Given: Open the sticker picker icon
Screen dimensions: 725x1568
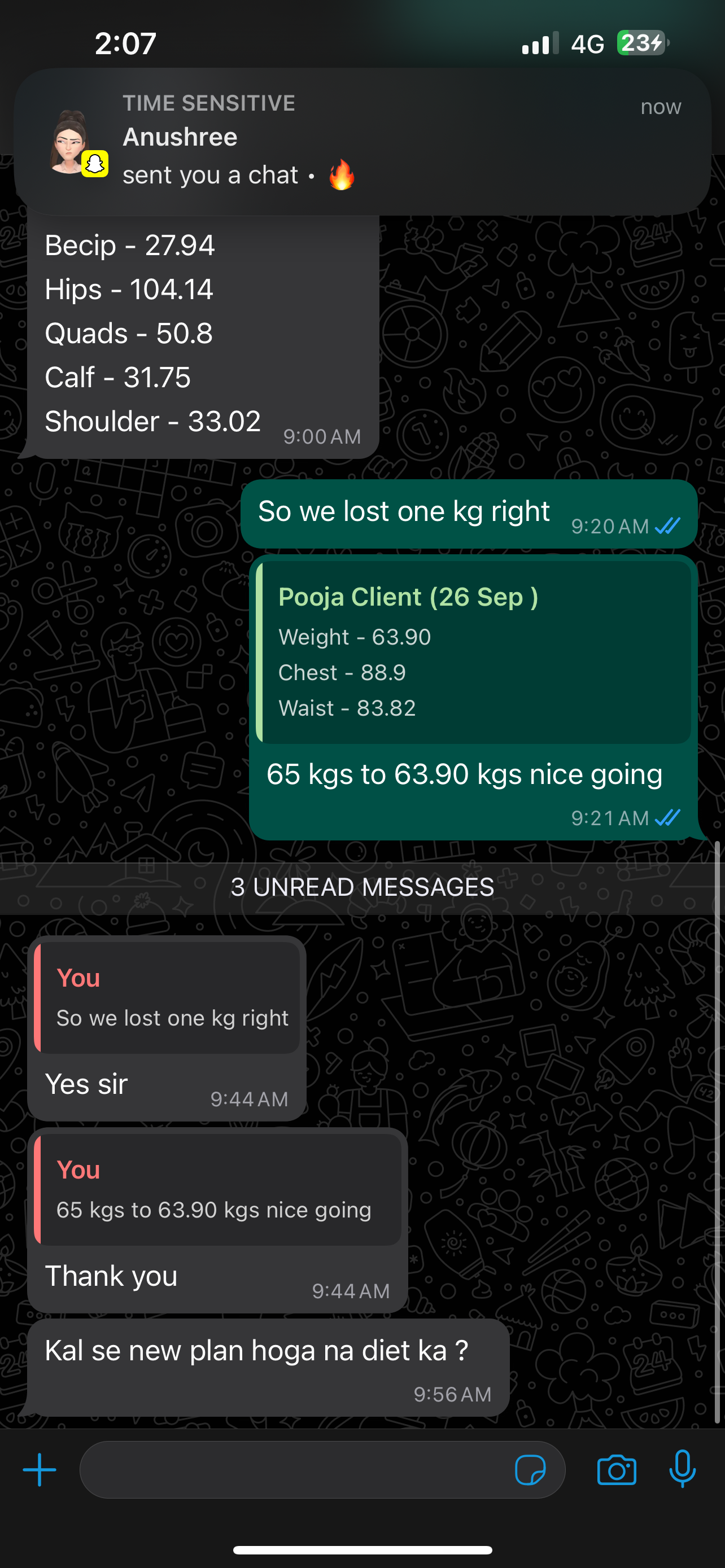Looking at the screenshot, I should (530, 1470).
